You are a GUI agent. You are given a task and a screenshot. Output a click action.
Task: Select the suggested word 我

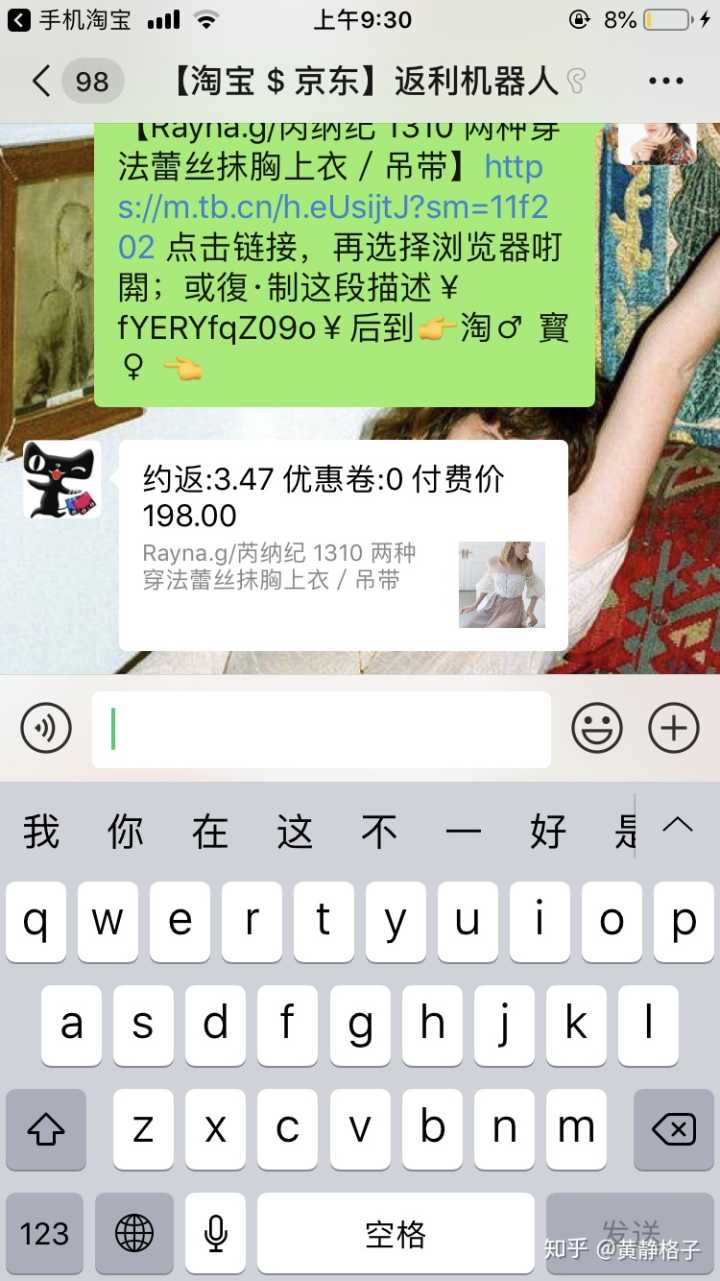[x=41, y=831]
